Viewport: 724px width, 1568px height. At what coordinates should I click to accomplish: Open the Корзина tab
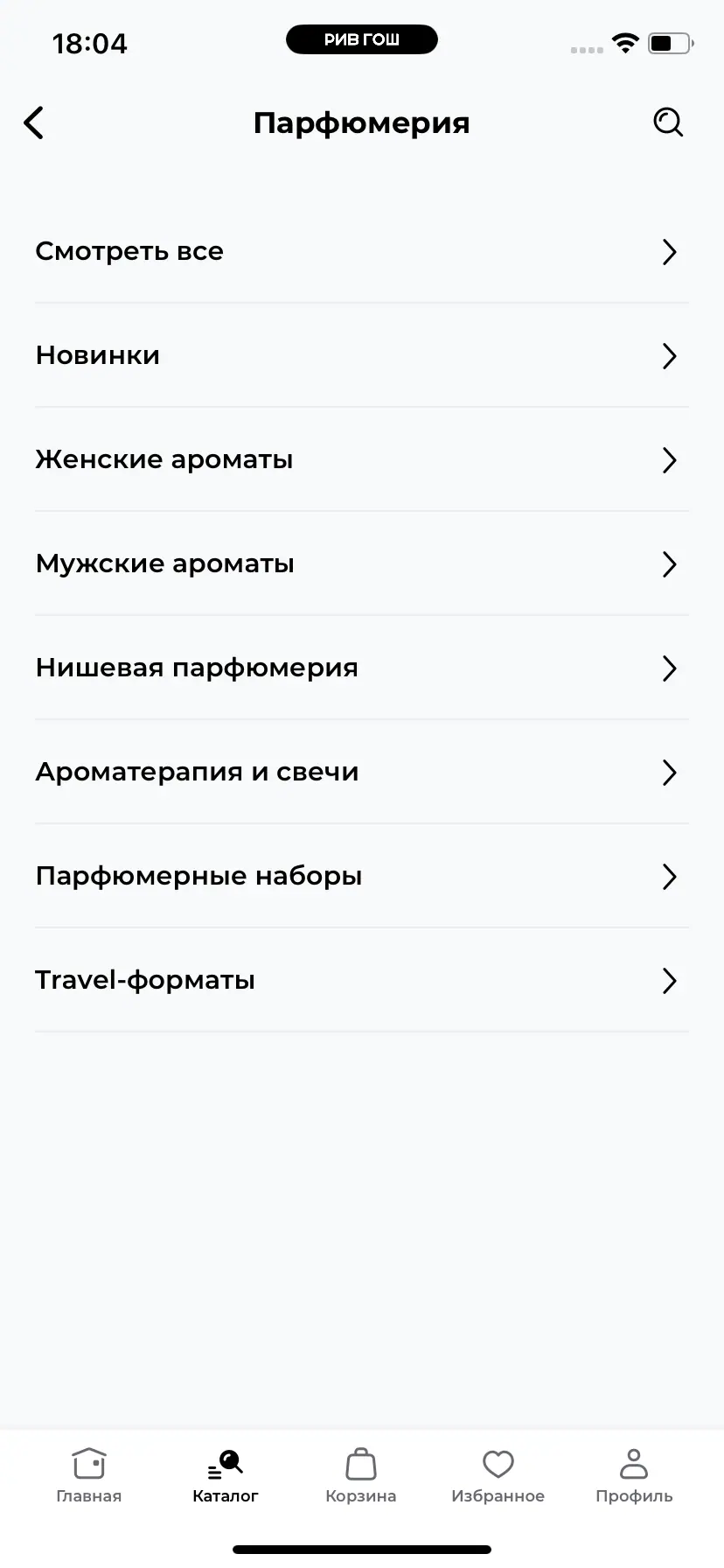[361, 1476]
